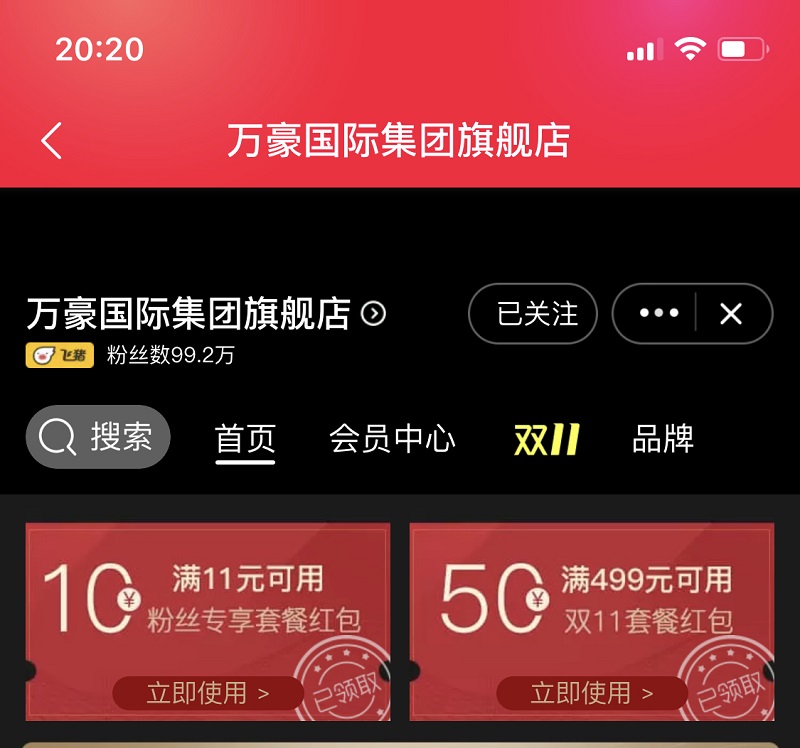Switch to the 首页 tab
800x748 pixels.
click(x=245, y=439)
